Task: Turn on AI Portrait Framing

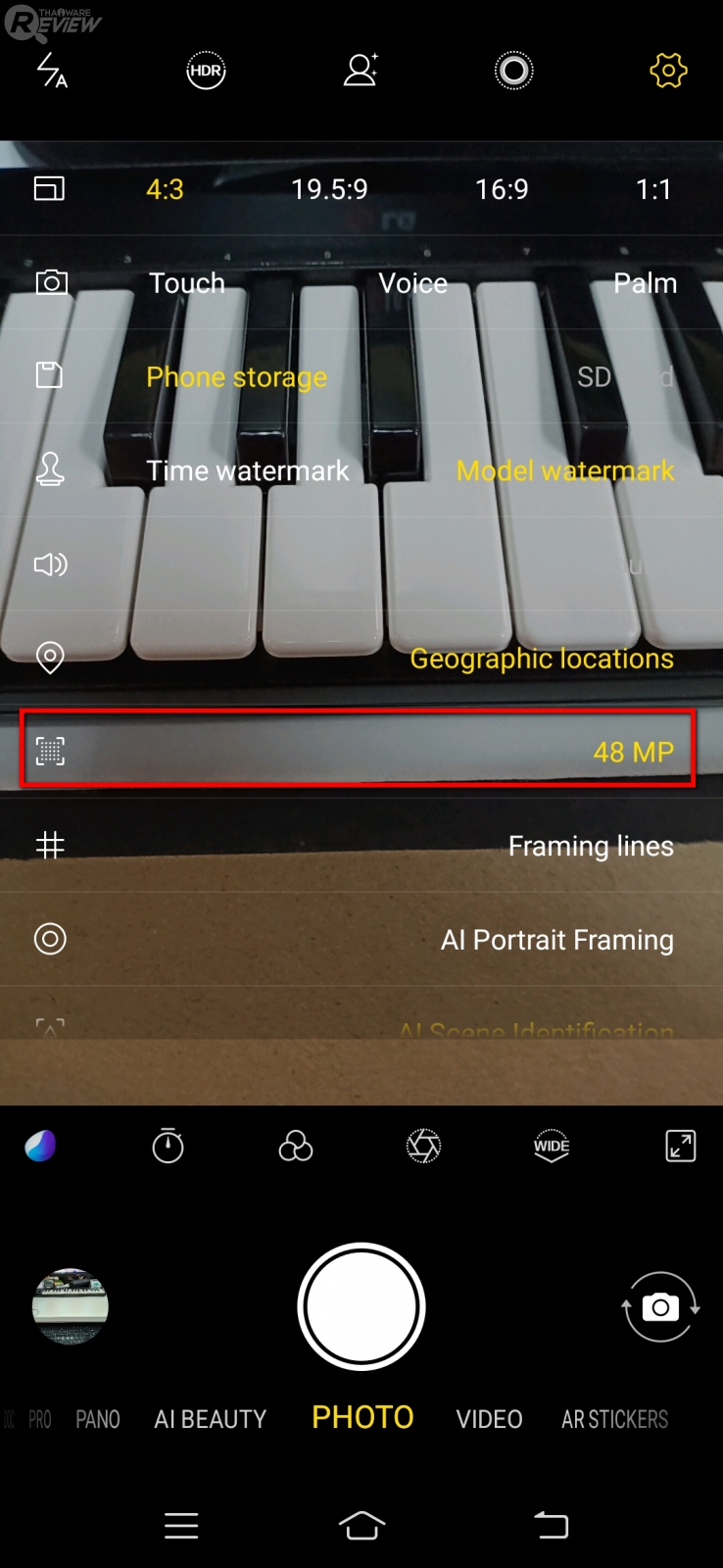Action: click(x=556, y=940)
